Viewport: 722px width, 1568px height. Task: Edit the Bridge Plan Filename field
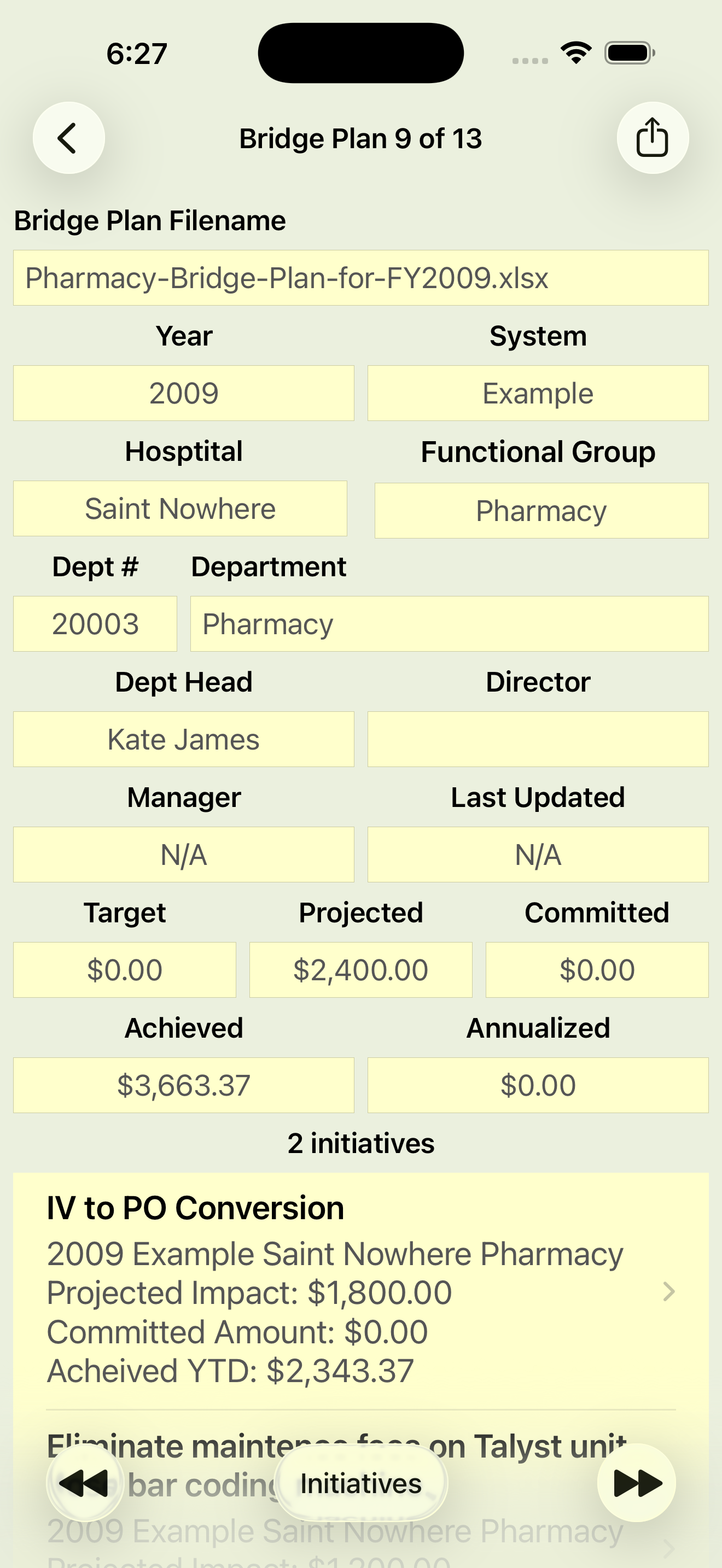(x=361, y=278)
